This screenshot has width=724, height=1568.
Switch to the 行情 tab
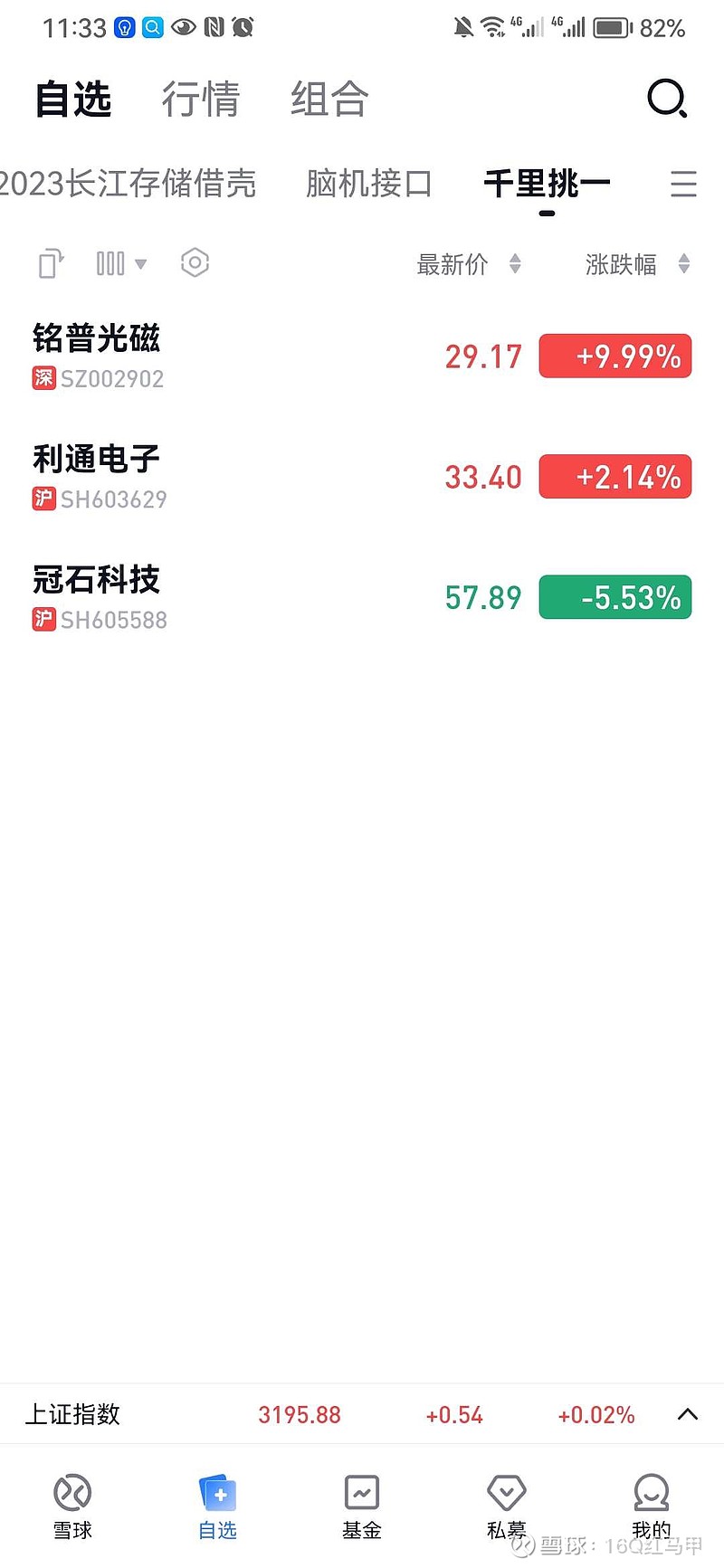(x=201, y=99)
